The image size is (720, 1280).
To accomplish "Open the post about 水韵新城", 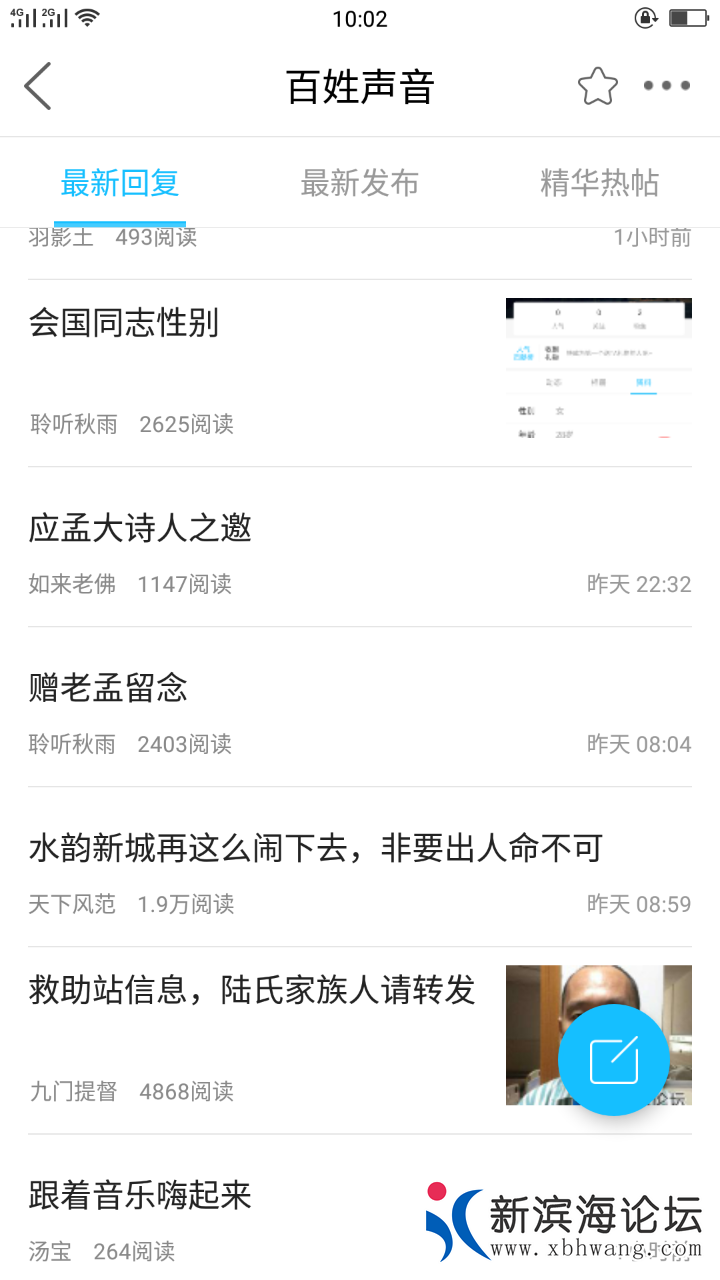I will point(315,848).
